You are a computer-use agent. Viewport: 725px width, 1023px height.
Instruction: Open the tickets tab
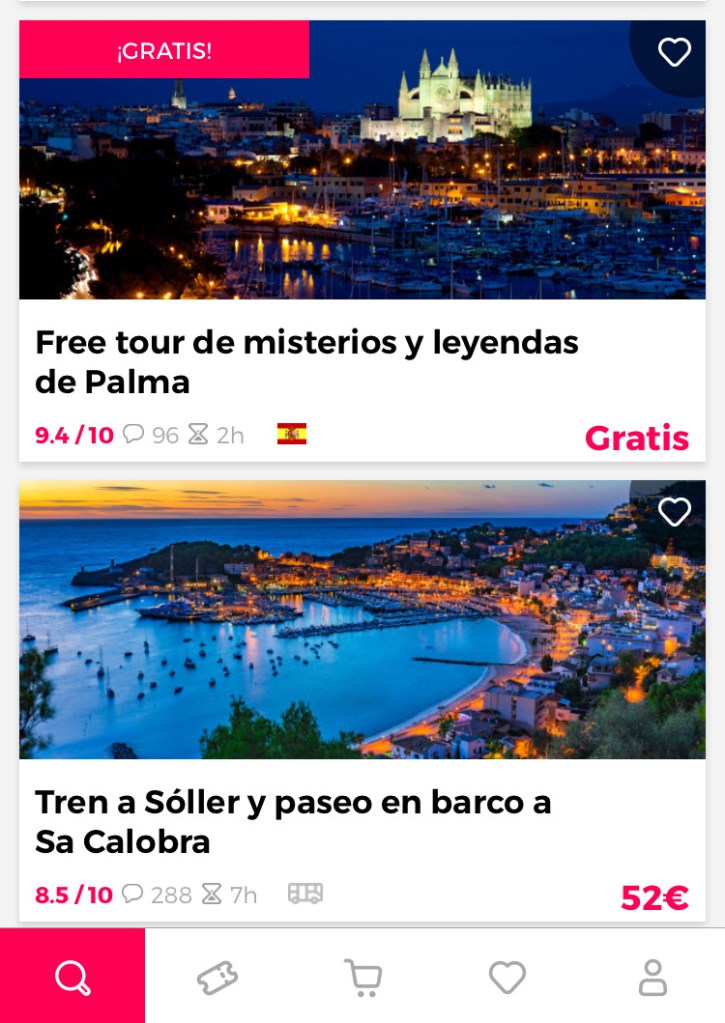pyautogui.click(x=217, y=977)
